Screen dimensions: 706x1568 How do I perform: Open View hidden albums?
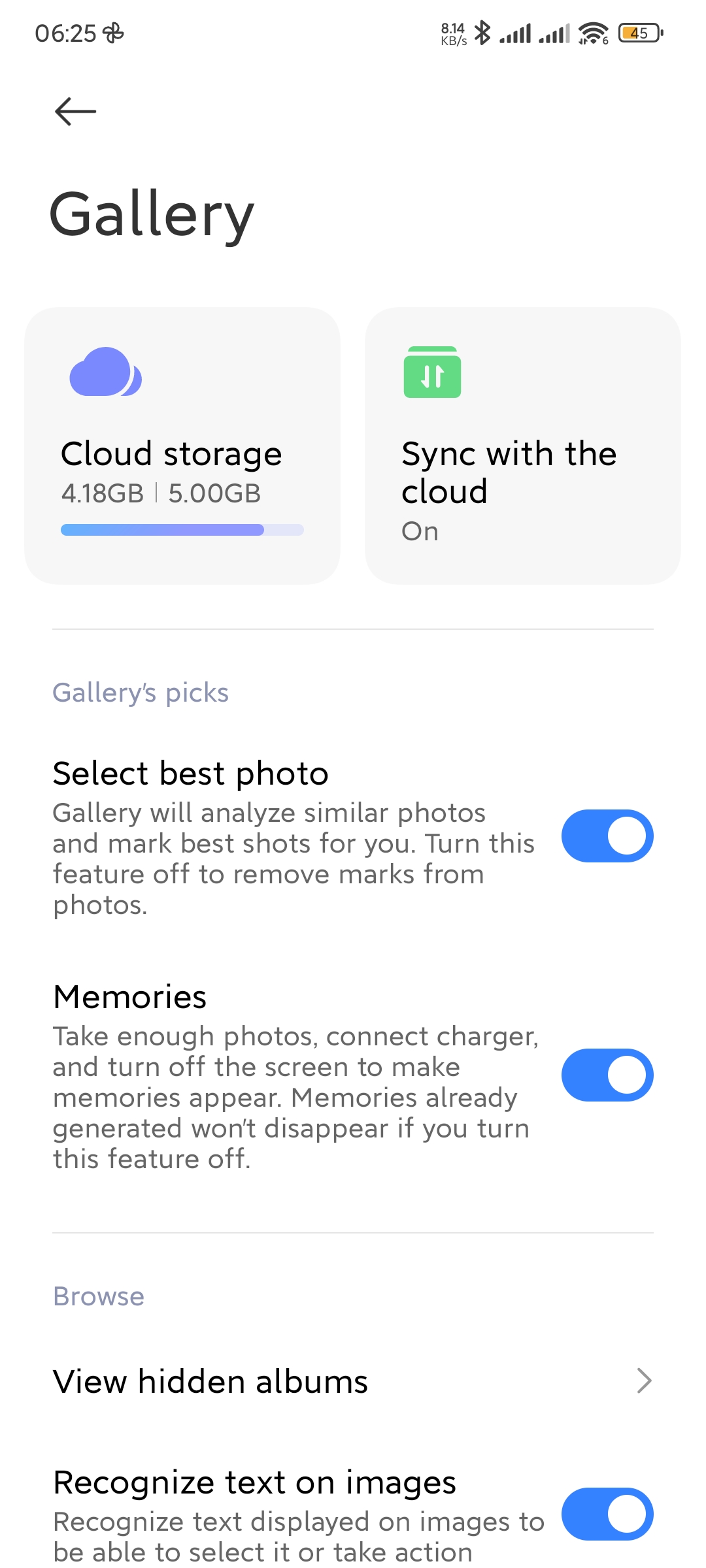(353, 1381)
